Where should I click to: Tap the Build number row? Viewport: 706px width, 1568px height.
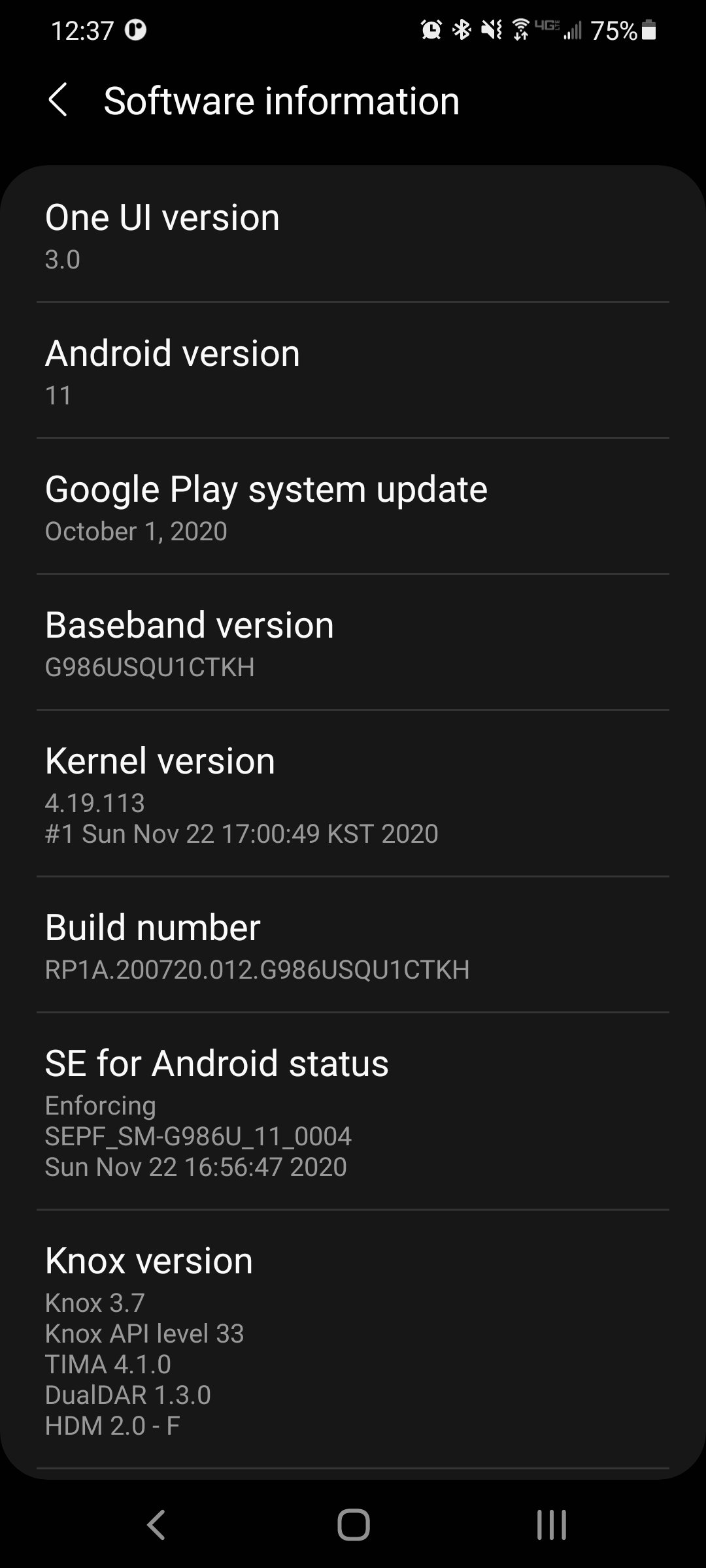tap(353, 945)
